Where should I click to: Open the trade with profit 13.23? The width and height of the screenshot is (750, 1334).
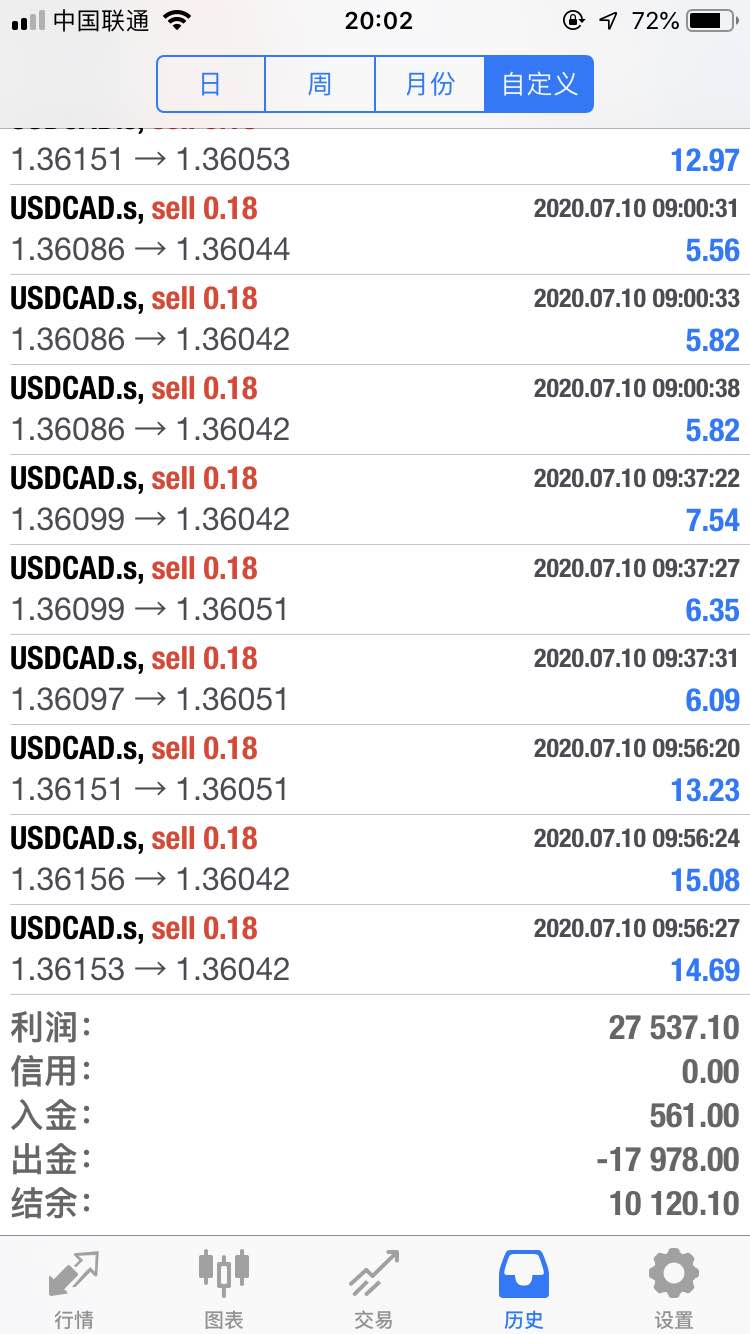[x=375, y=770]
